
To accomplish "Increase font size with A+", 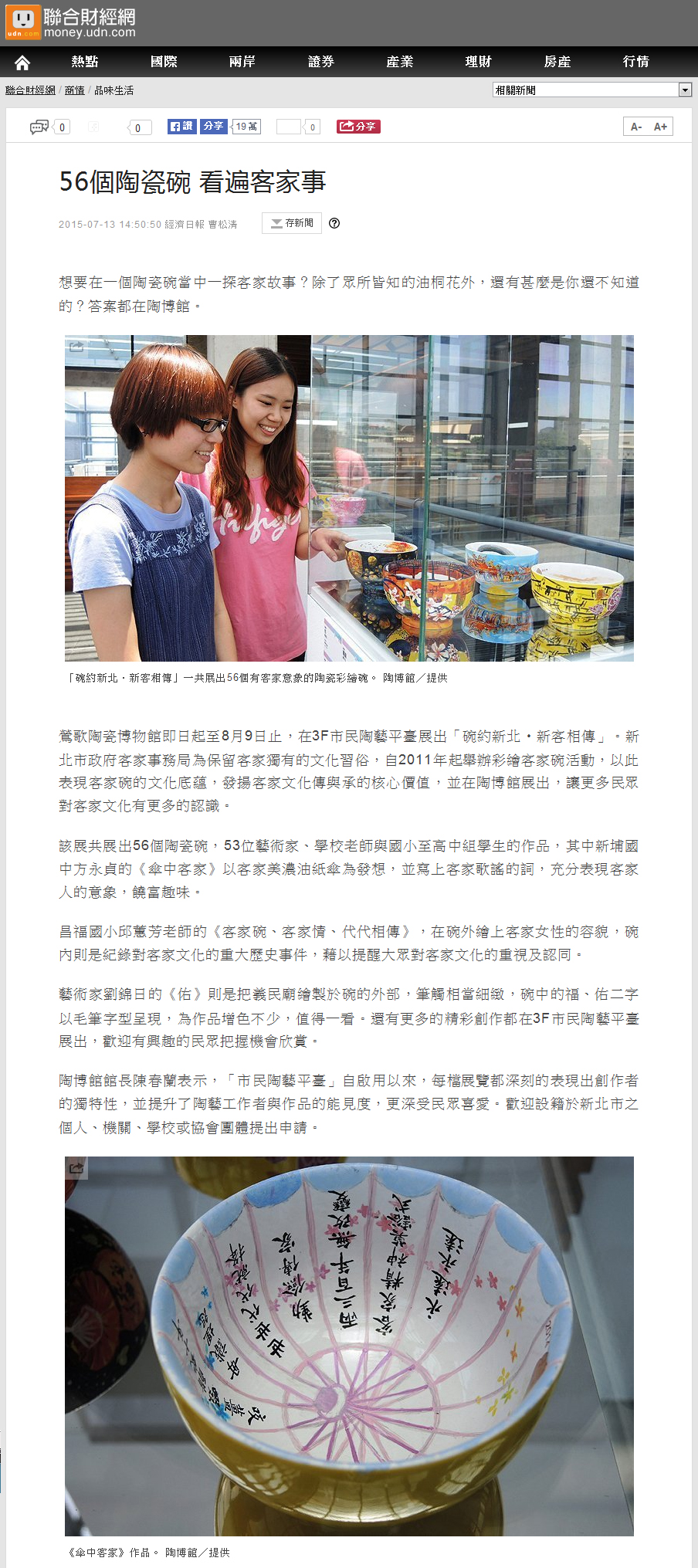I will 661,127.
